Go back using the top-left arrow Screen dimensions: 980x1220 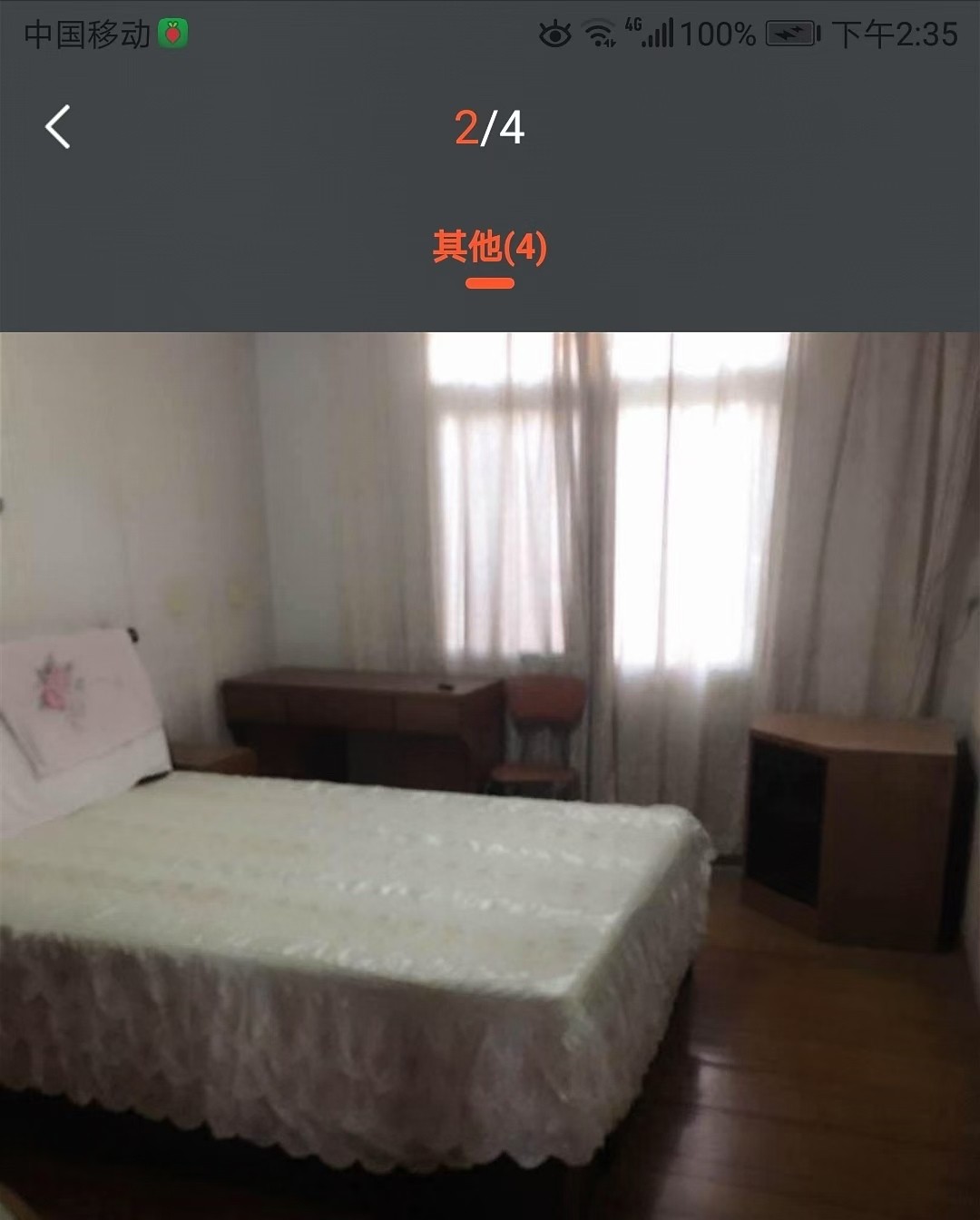[x=58, y=126]
